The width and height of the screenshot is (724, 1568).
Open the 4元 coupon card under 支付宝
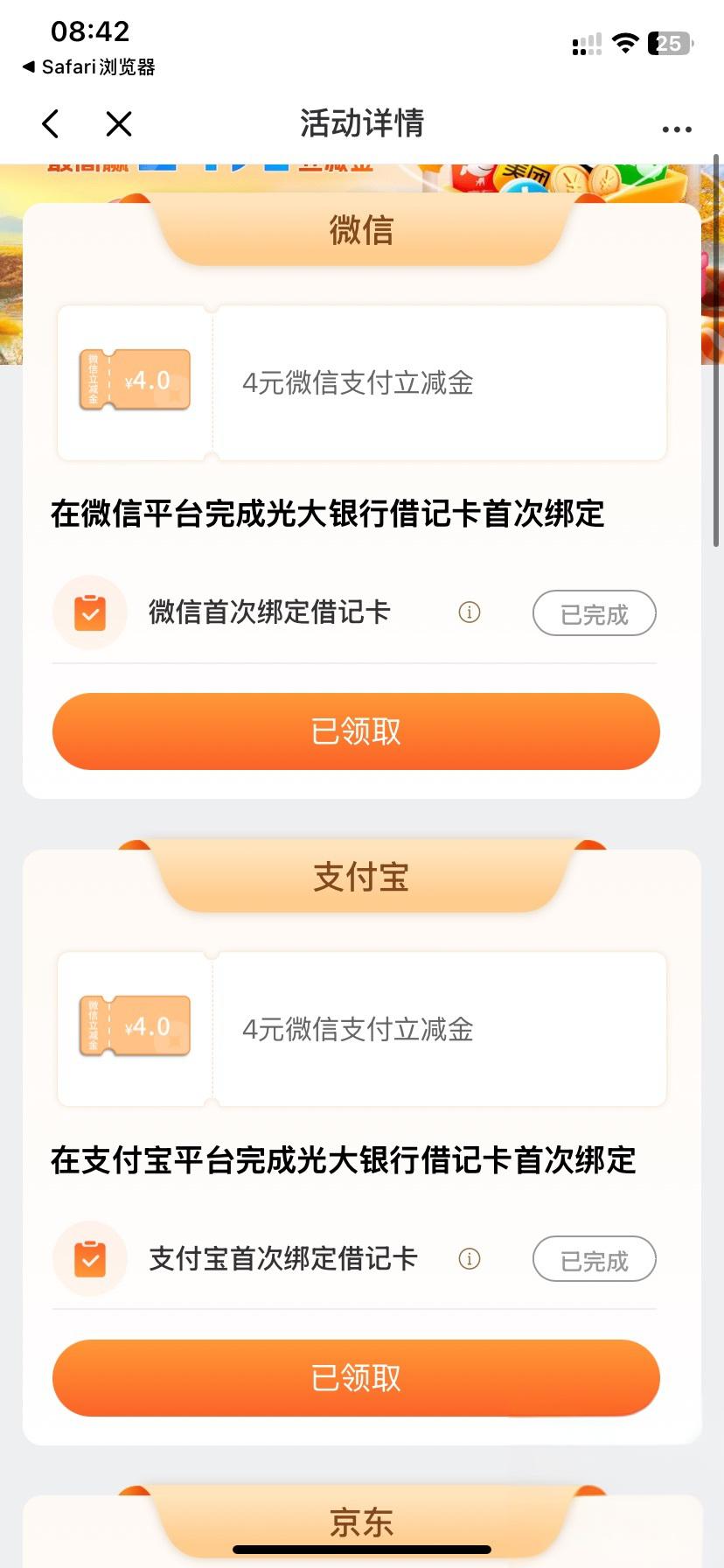click(x=362, y=1029)
